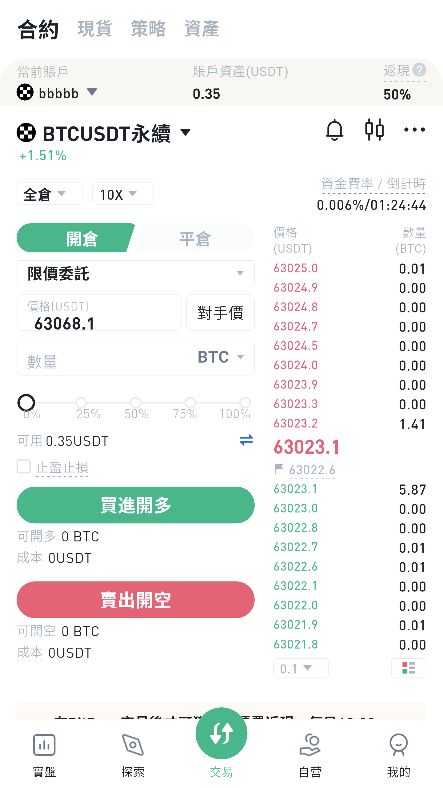
Task: Tap the 對手價 button
Action: click(x=220, y=313)
